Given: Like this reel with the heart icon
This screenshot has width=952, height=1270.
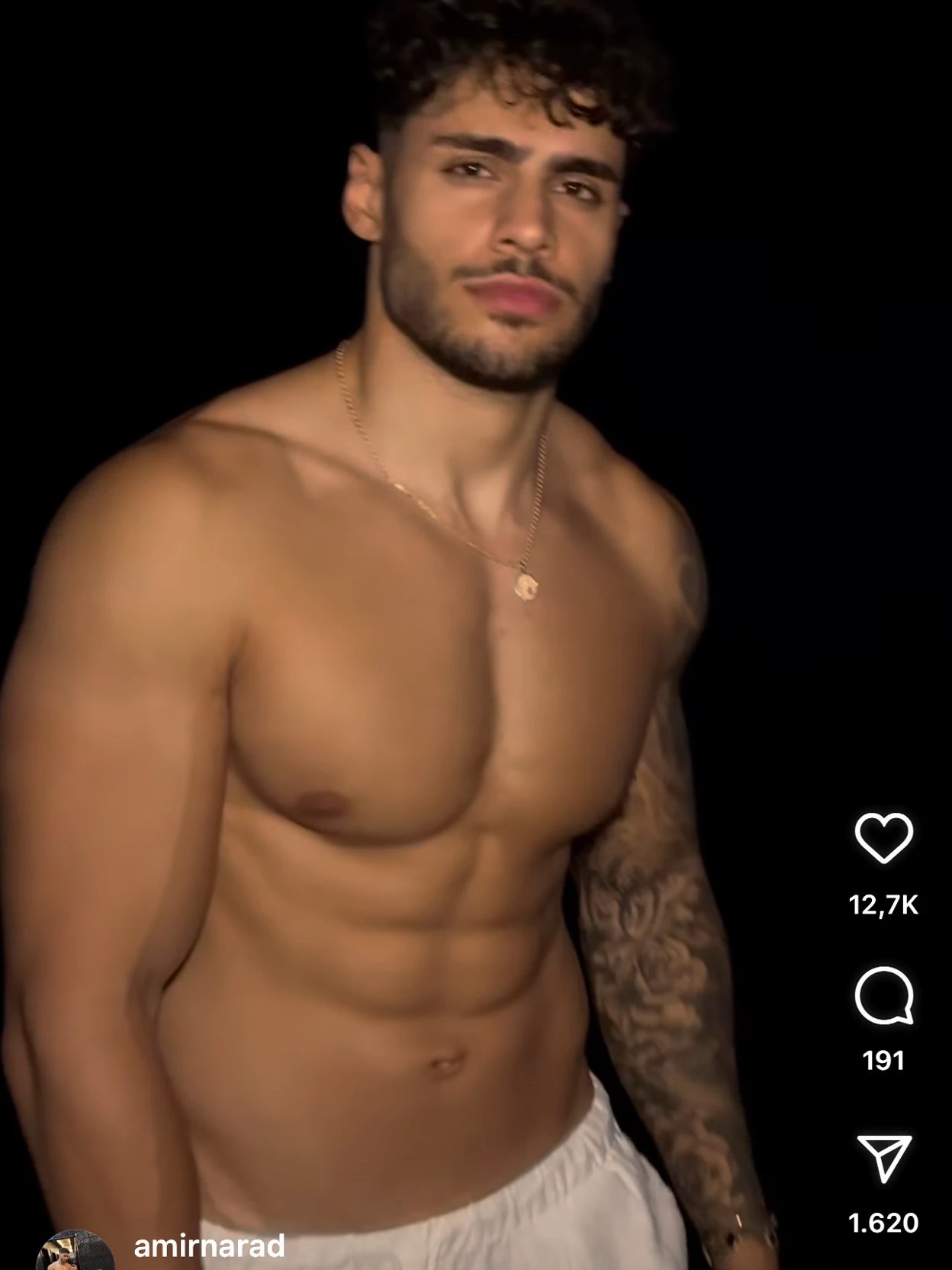Looking at the screenshot, I should (x=883, y=838).
